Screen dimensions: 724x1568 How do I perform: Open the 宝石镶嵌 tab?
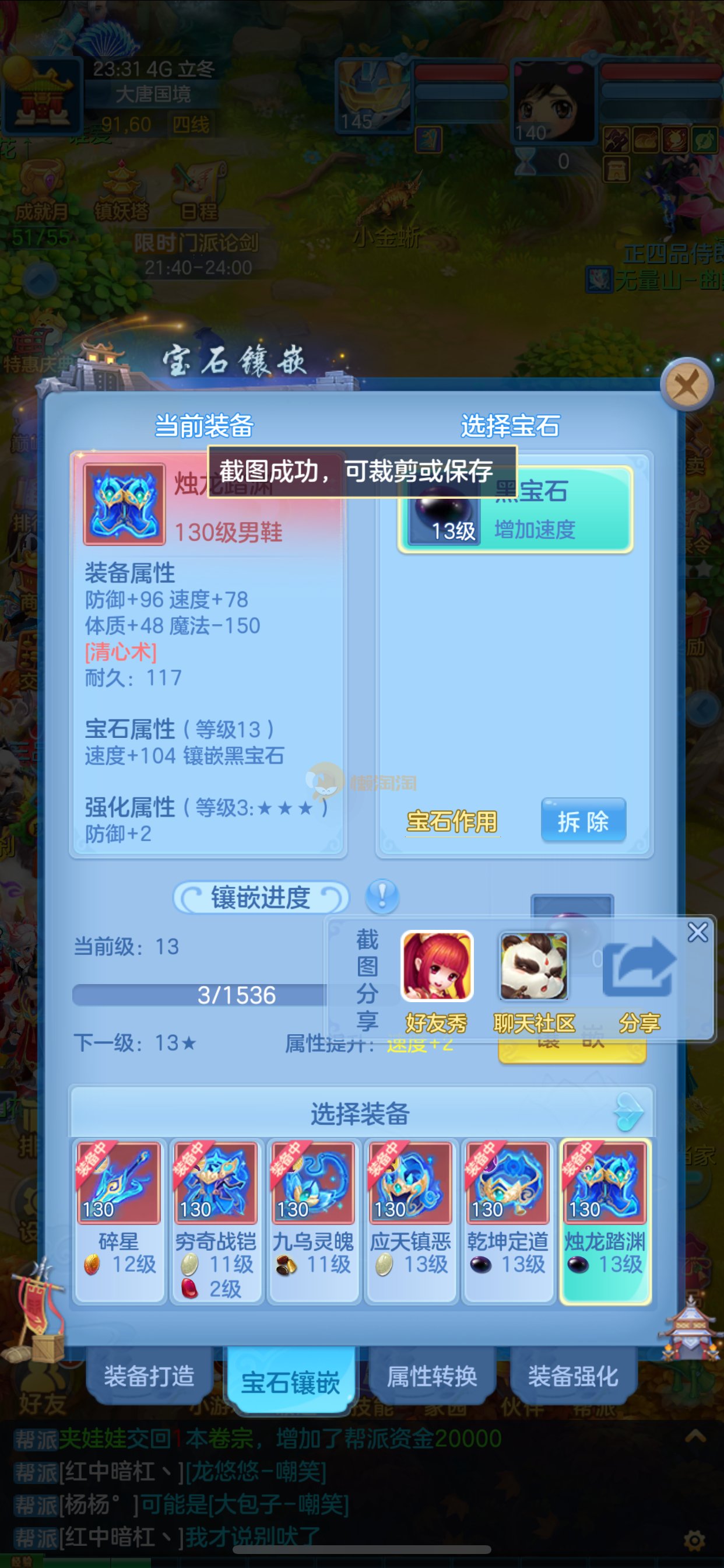click(x=291, y=1382)
